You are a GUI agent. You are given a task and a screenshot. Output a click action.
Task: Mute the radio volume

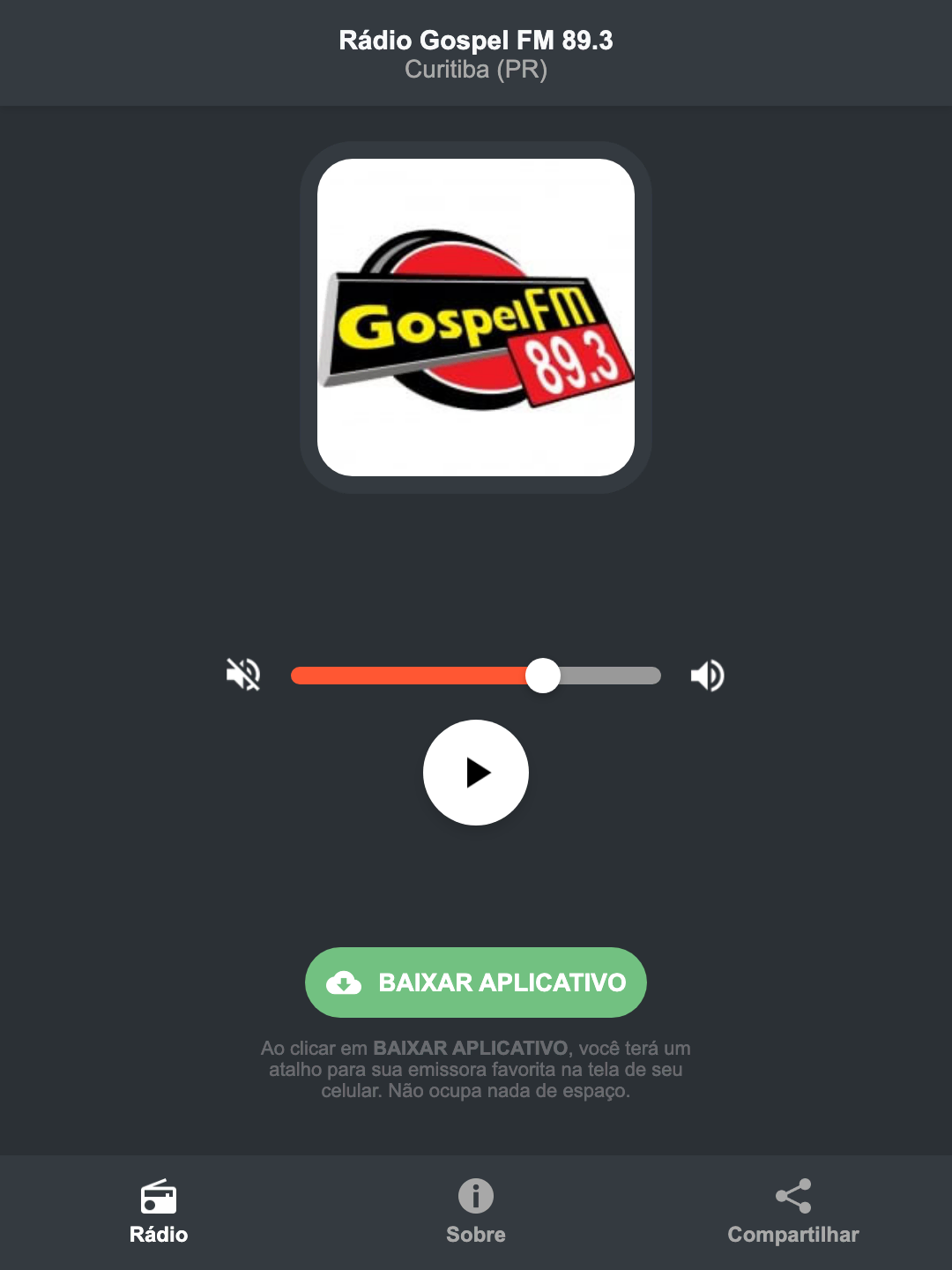click(243, 675)
